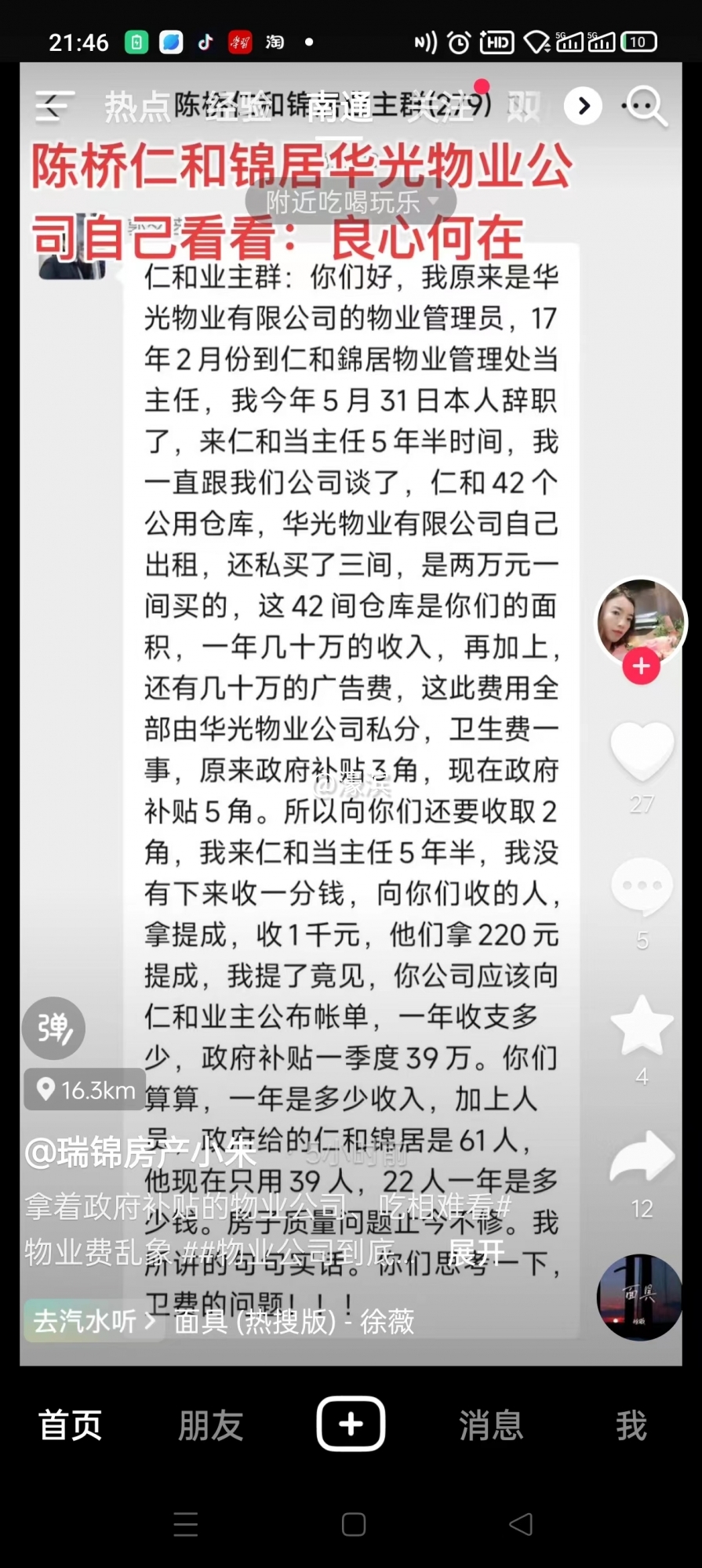Toggle the 弹 bullet comments button
This screenshot has width=702, height=1568.
click(x=53, y=1028)
